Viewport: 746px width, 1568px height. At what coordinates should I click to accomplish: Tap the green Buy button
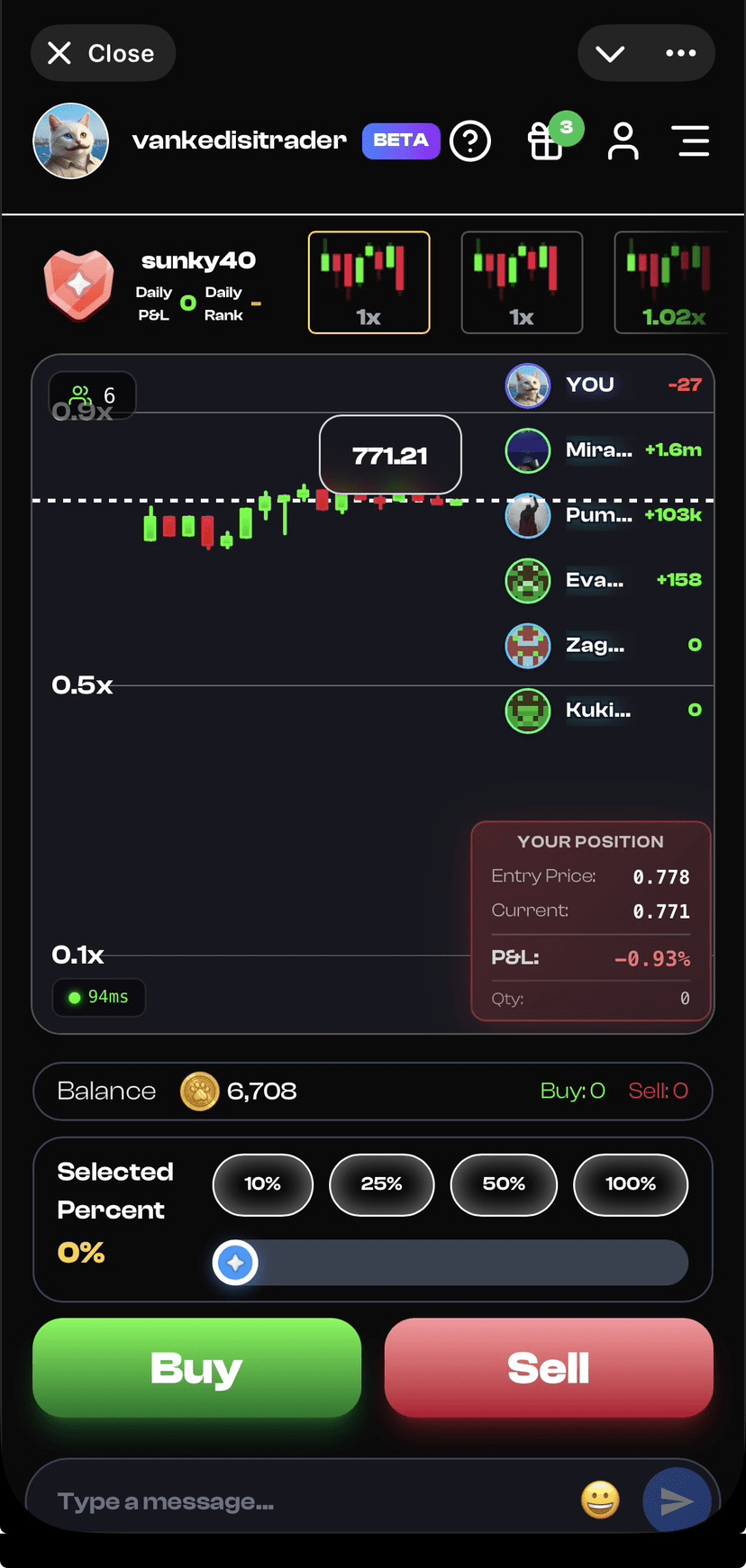tap(196, 1367)
